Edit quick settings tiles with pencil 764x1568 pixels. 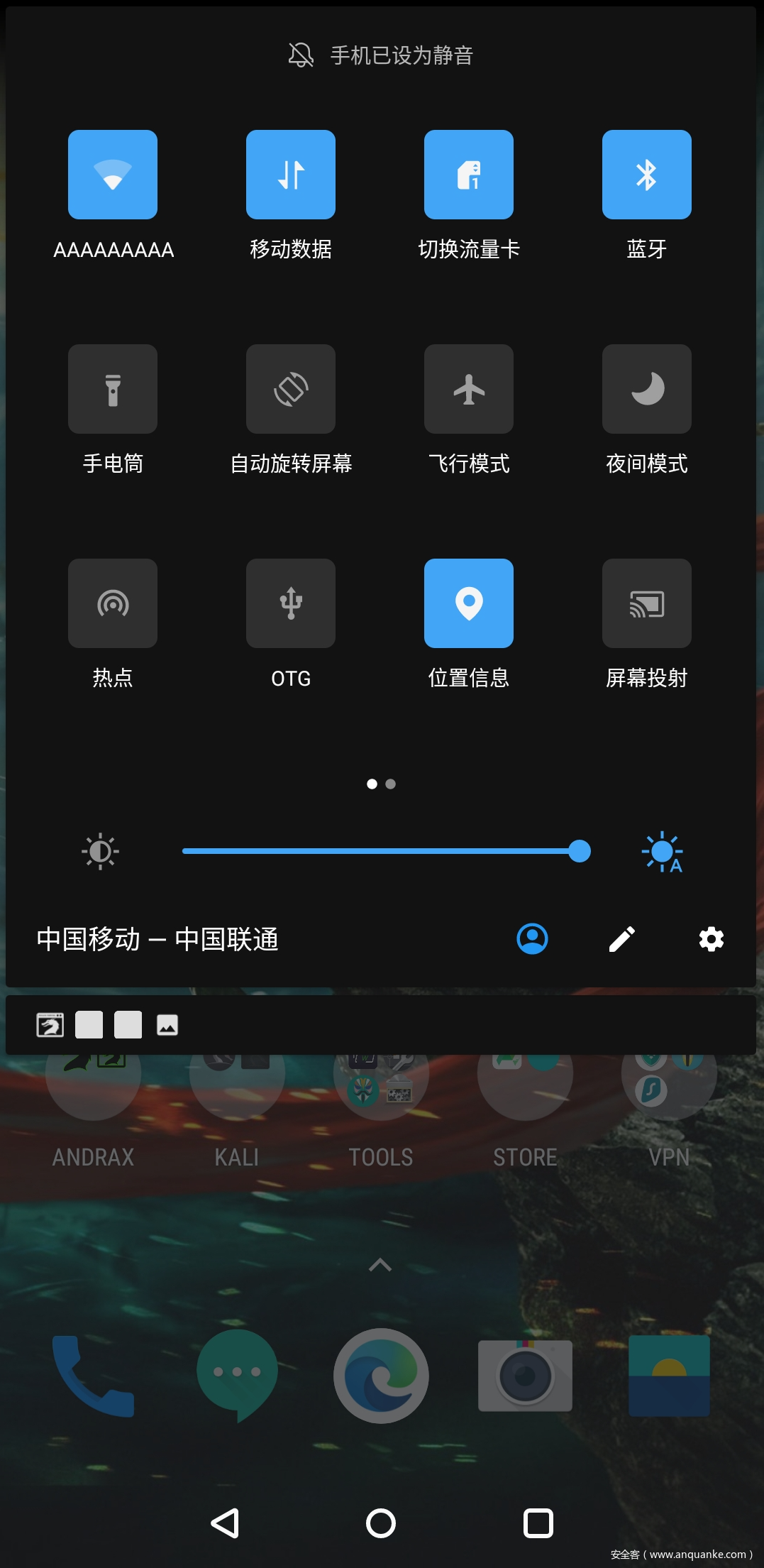click(622, 939)
